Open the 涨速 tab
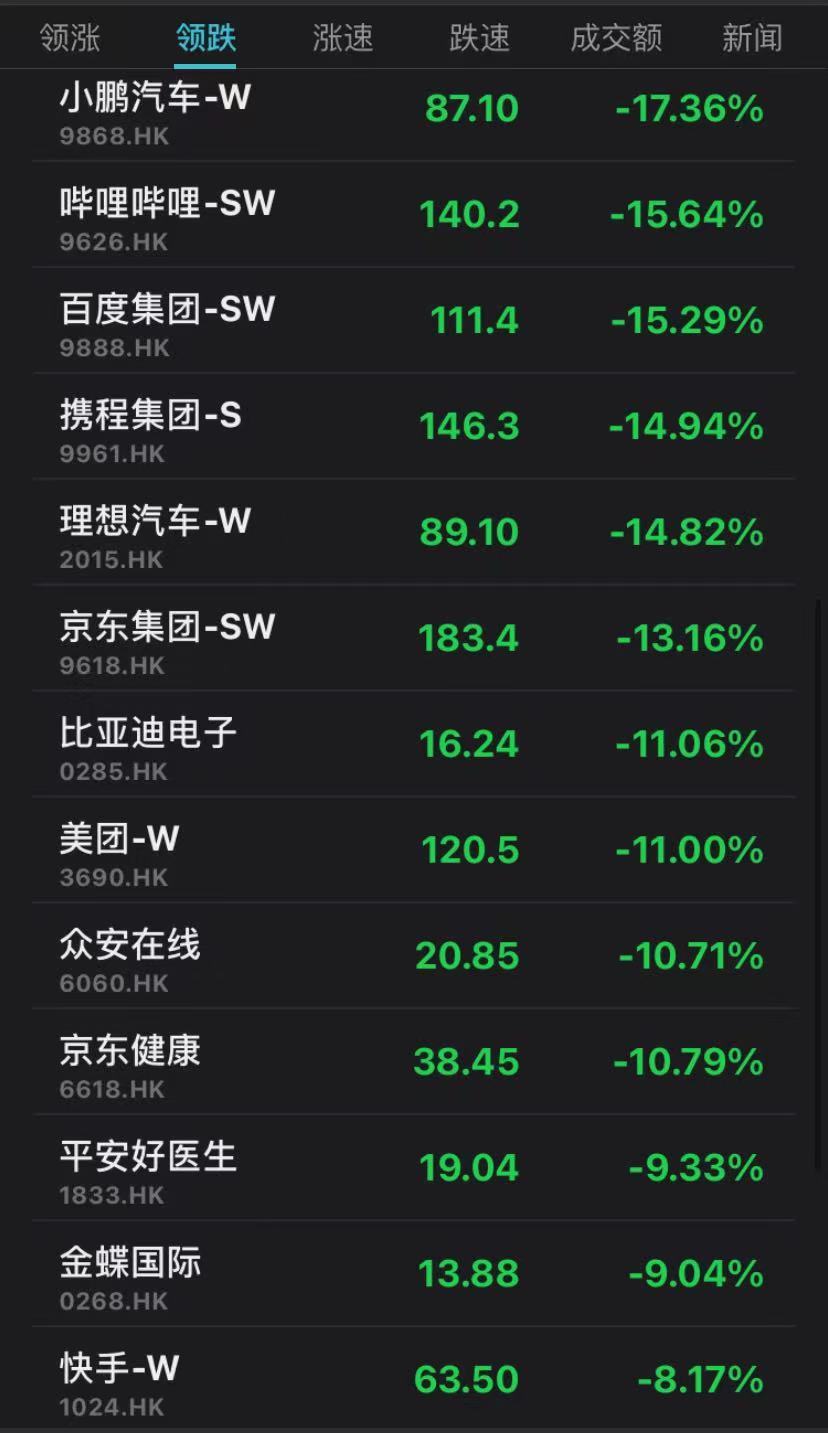The height and width of the screenshot is (1433, 828). click(343, 38)
